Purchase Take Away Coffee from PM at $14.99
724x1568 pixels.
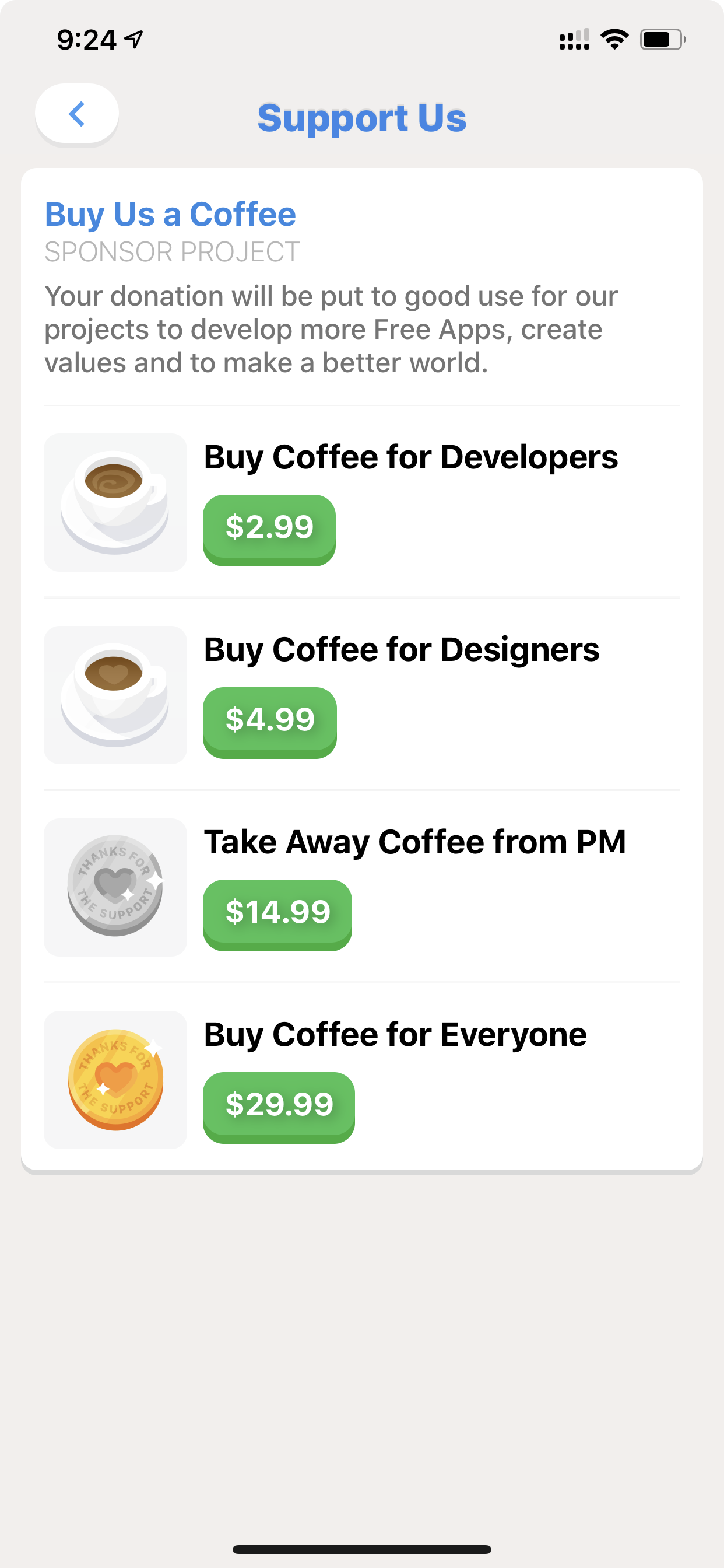pos(277,914)
